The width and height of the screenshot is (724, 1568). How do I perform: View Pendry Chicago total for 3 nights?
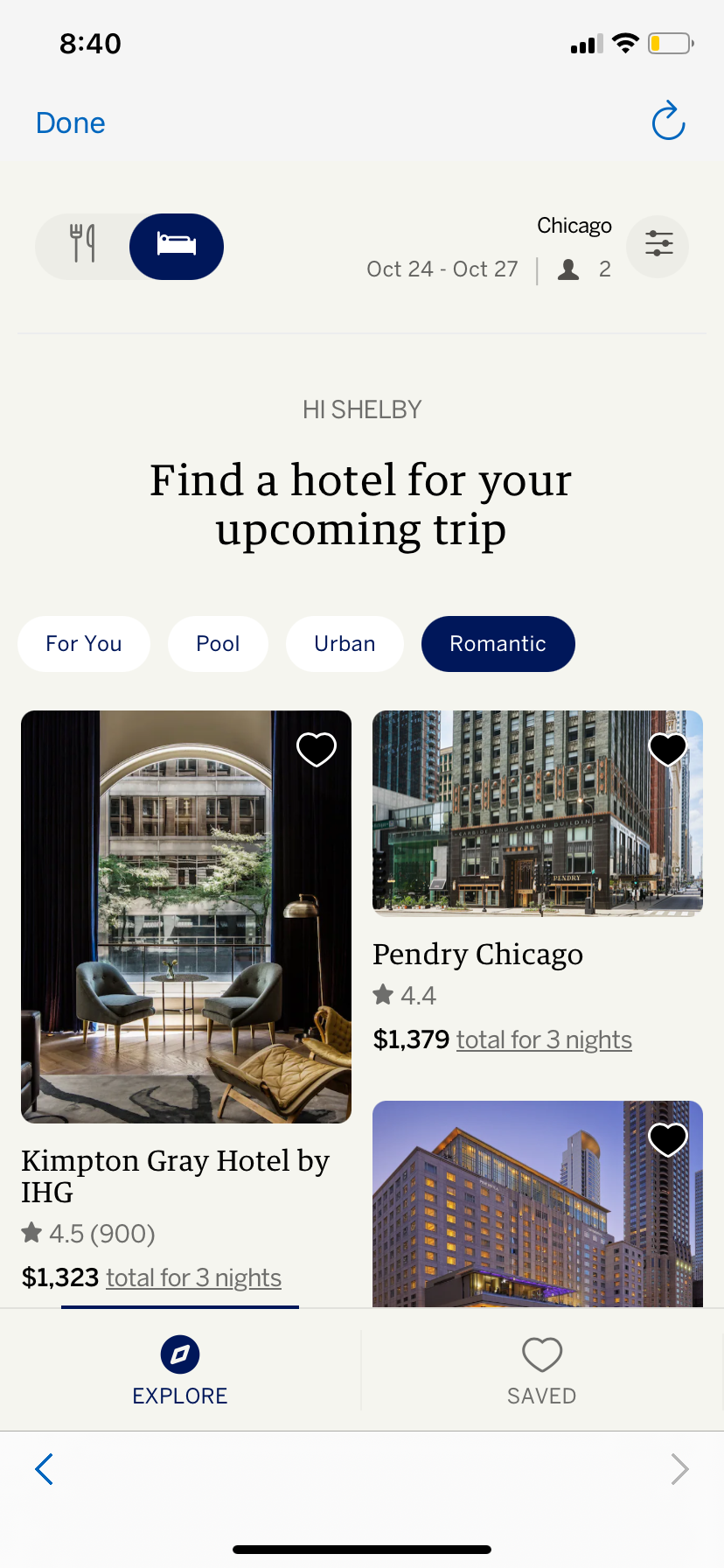click(x=544, y=1039)
